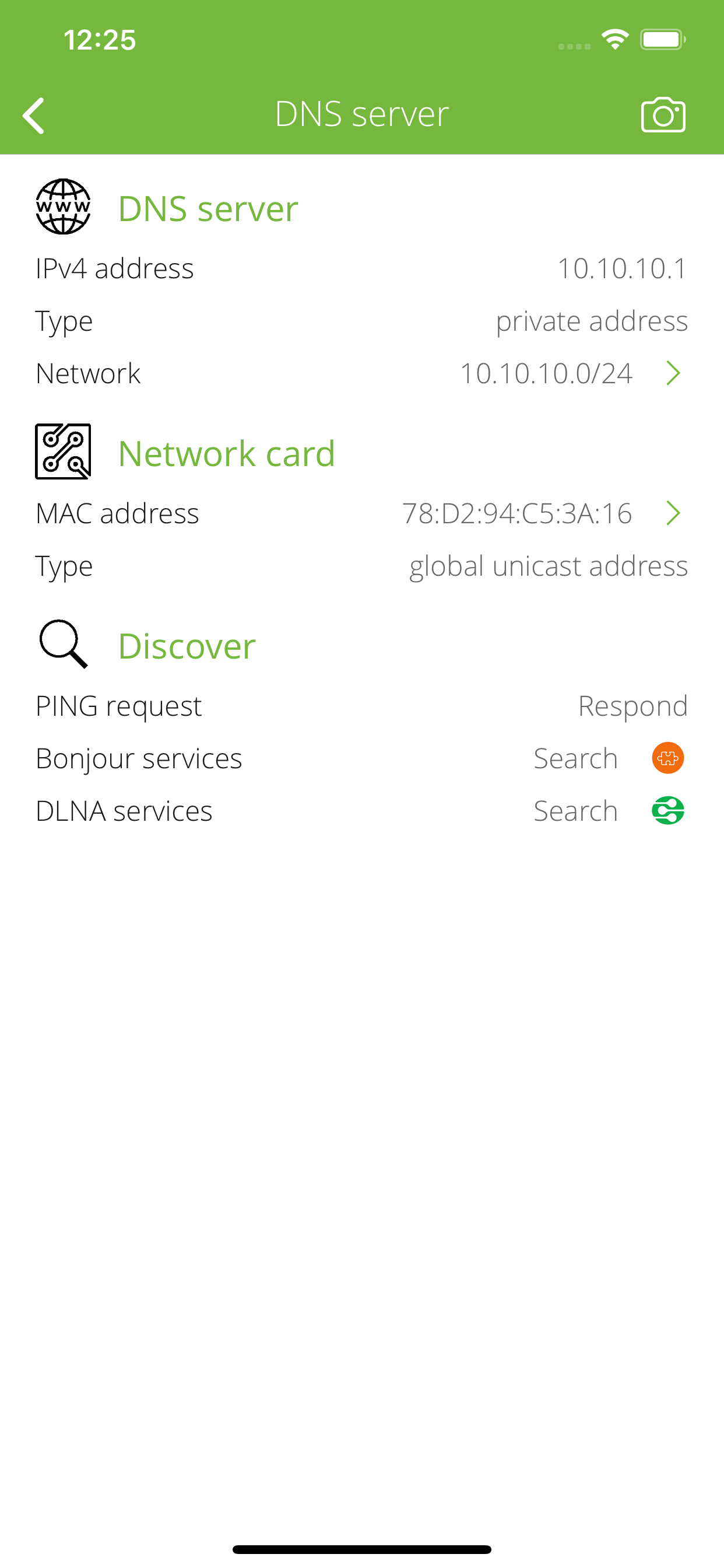Start a search for Bonjour services

tap(575, 758)
